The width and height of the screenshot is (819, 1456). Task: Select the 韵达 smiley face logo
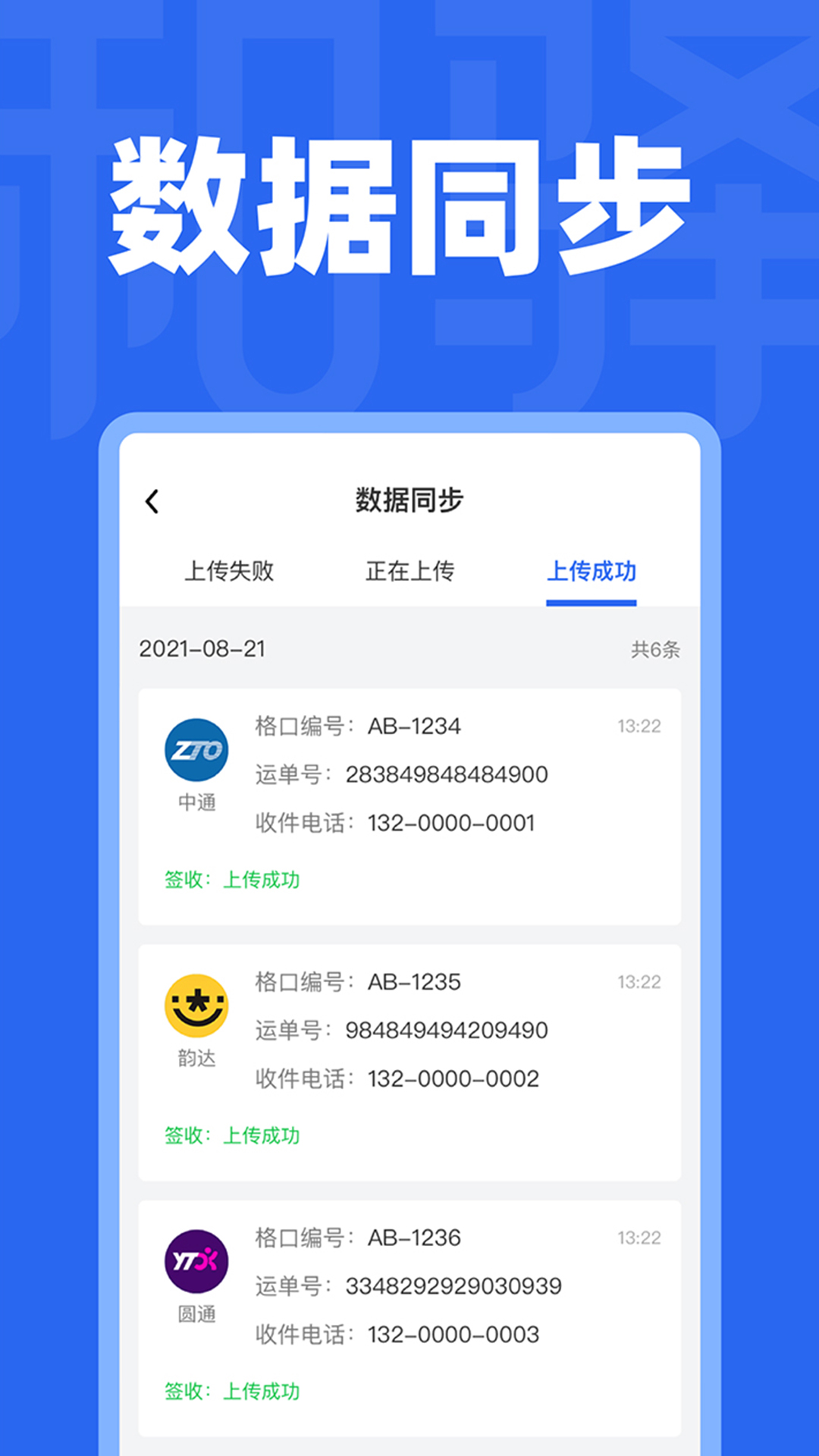[196, 1006]
